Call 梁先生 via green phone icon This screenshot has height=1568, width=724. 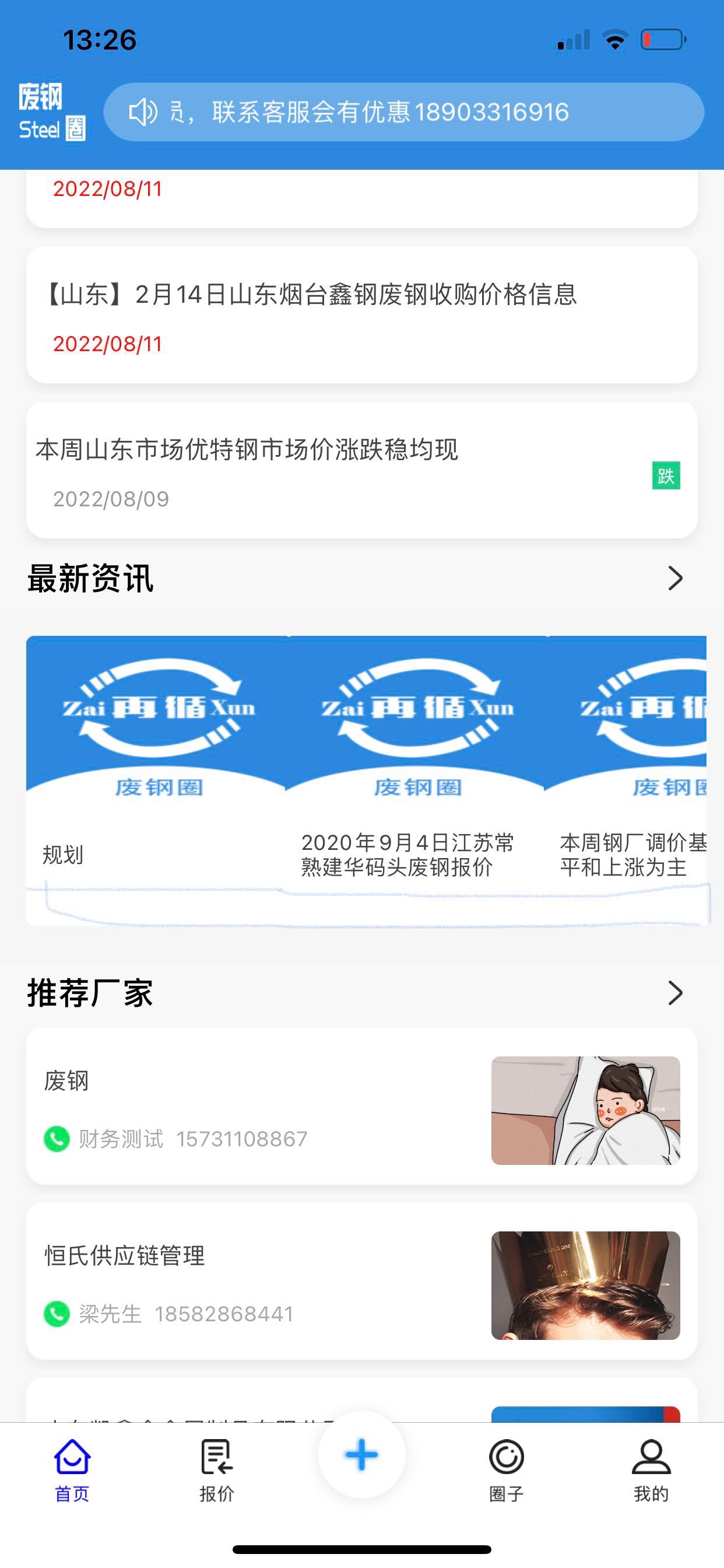point(57,1314)
